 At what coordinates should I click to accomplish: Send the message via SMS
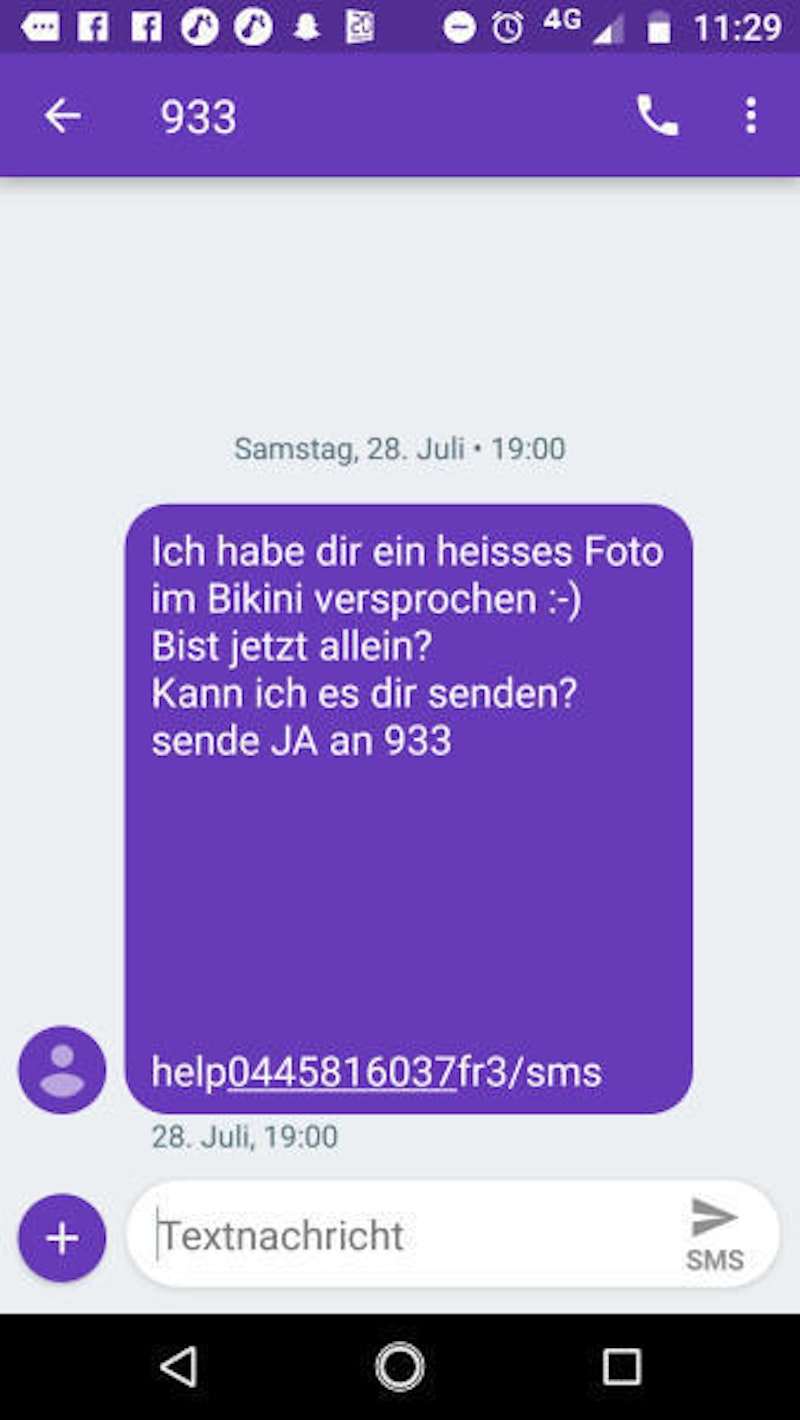tap(714, 1234)
